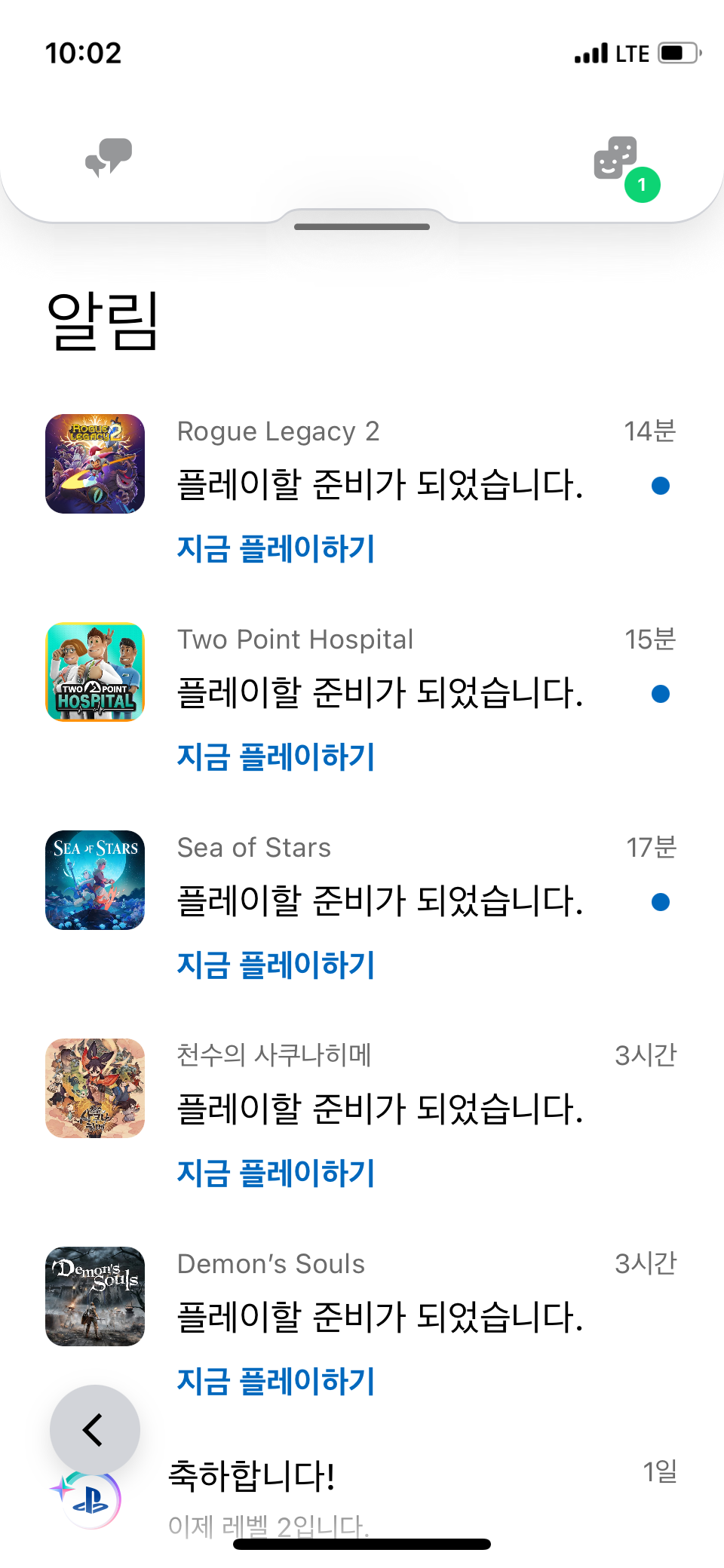Open the Sea of Stars game thumbnail

[x=95, y=880]
